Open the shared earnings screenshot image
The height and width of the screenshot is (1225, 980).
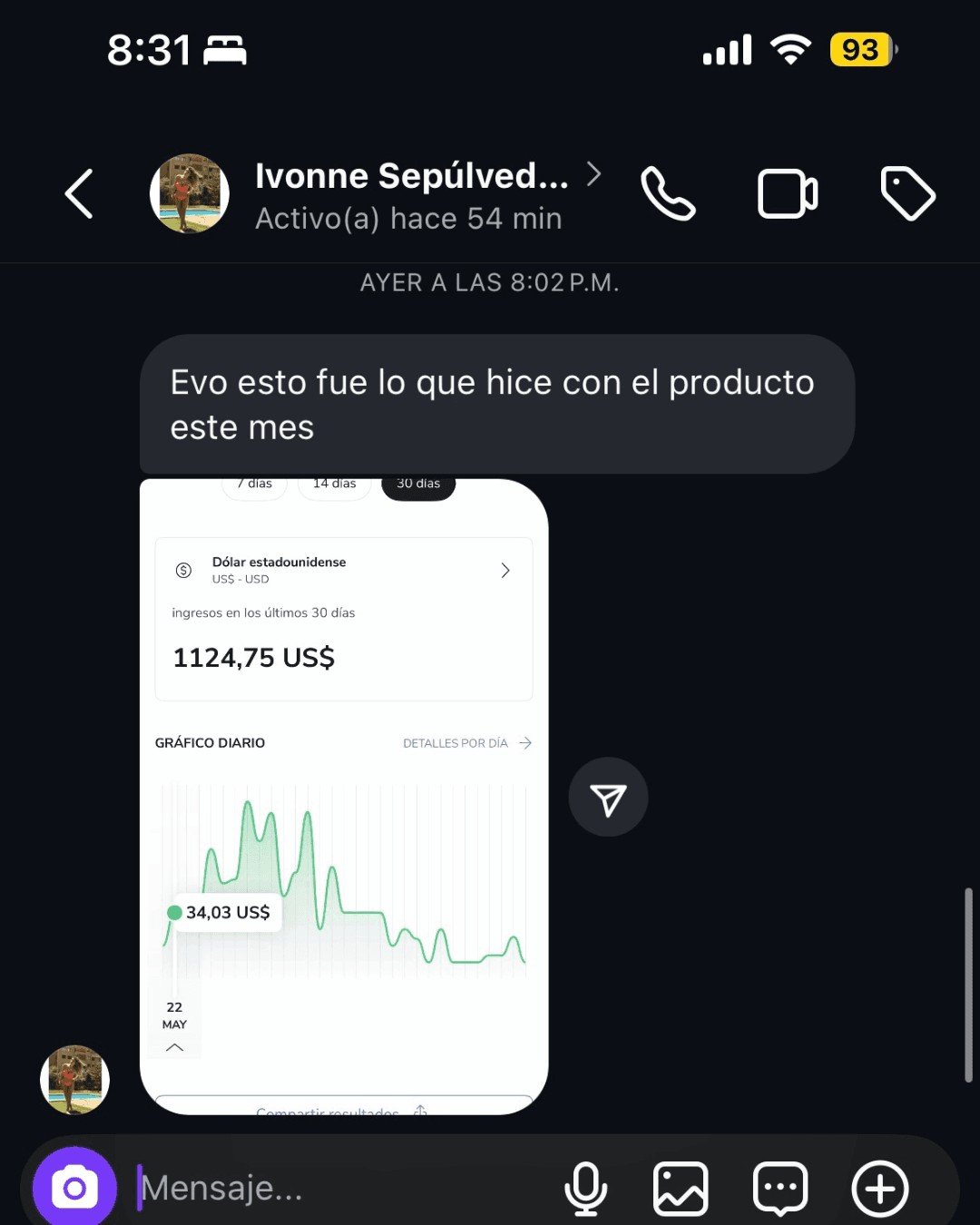(344, 796)
